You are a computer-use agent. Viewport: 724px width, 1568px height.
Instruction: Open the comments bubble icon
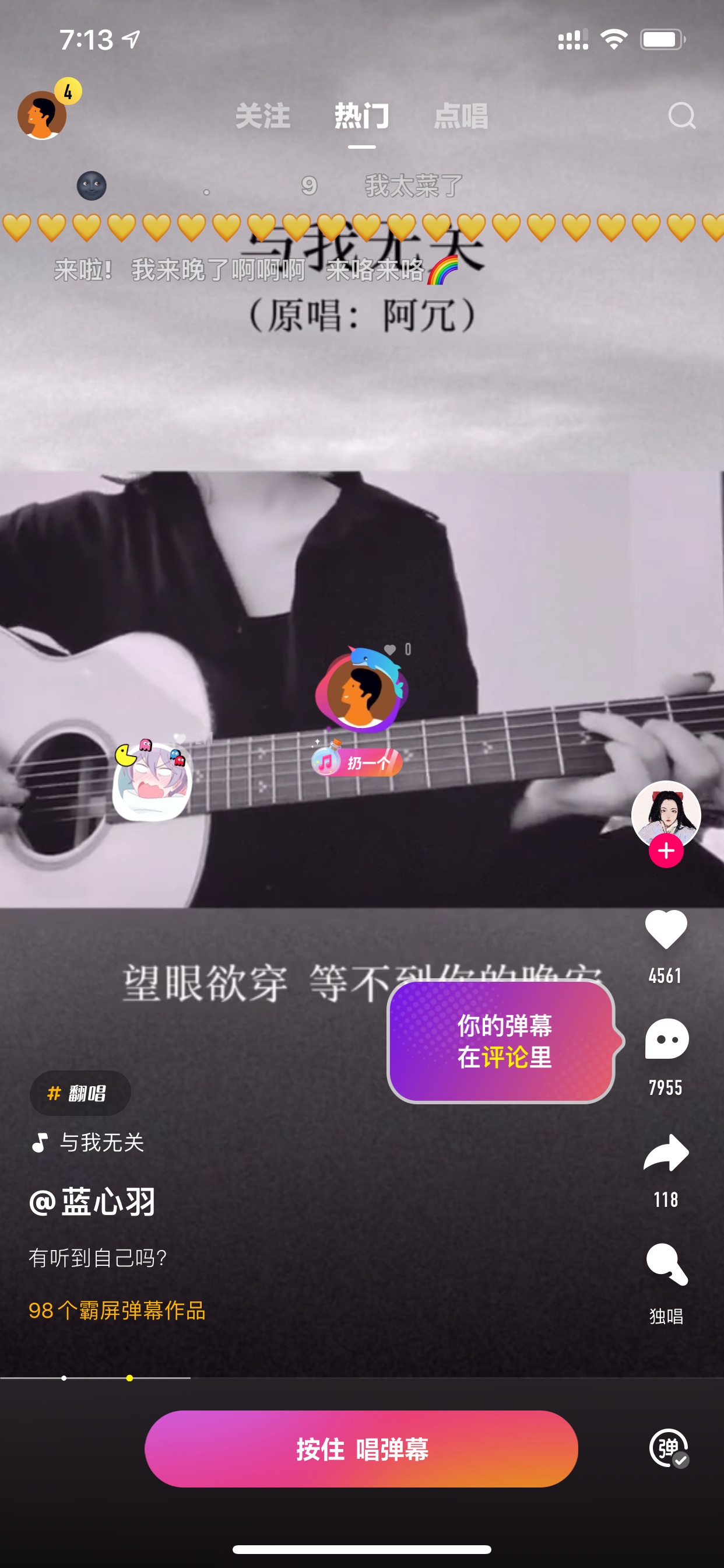[666, 1039]
